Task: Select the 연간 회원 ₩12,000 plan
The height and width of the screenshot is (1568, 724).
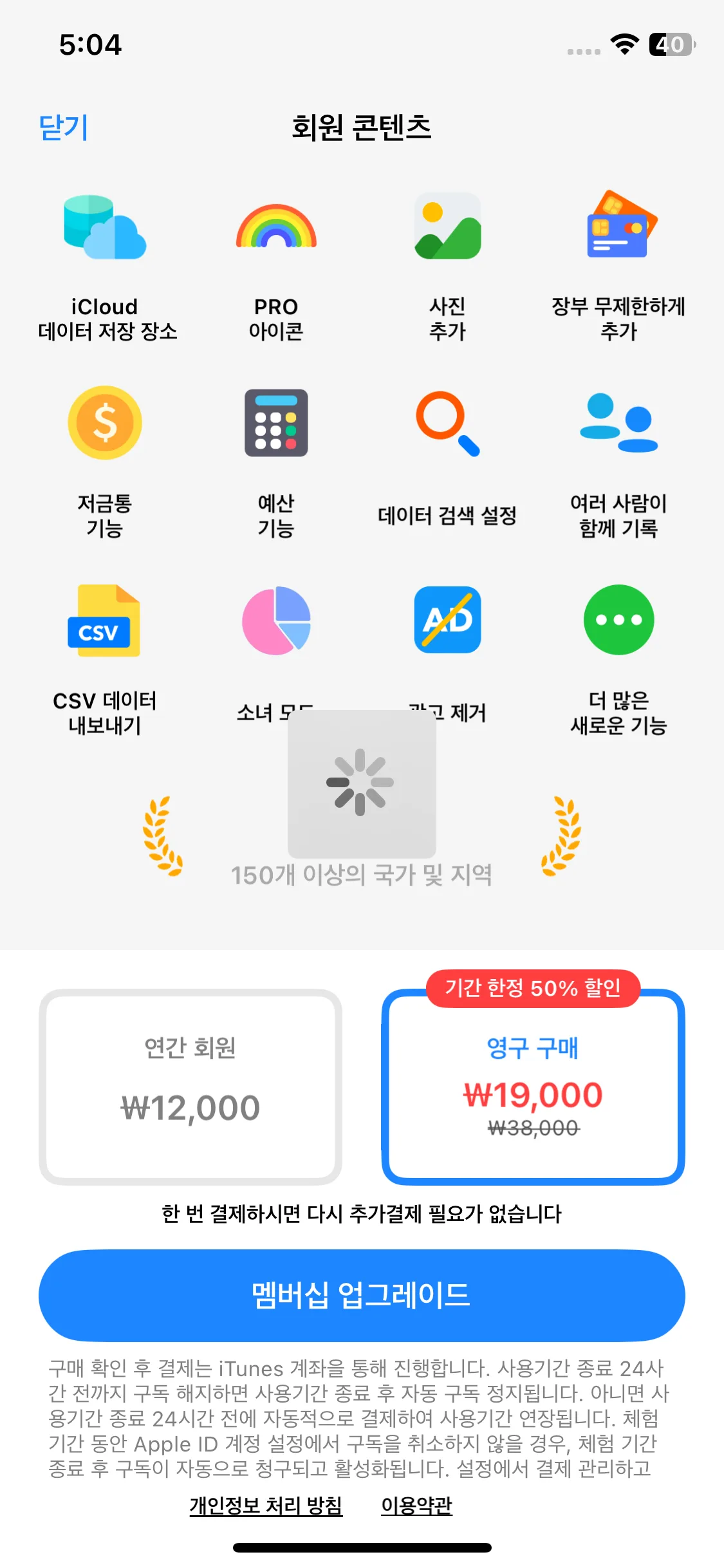Action: pyautogui.click(x=190, y=1087)
